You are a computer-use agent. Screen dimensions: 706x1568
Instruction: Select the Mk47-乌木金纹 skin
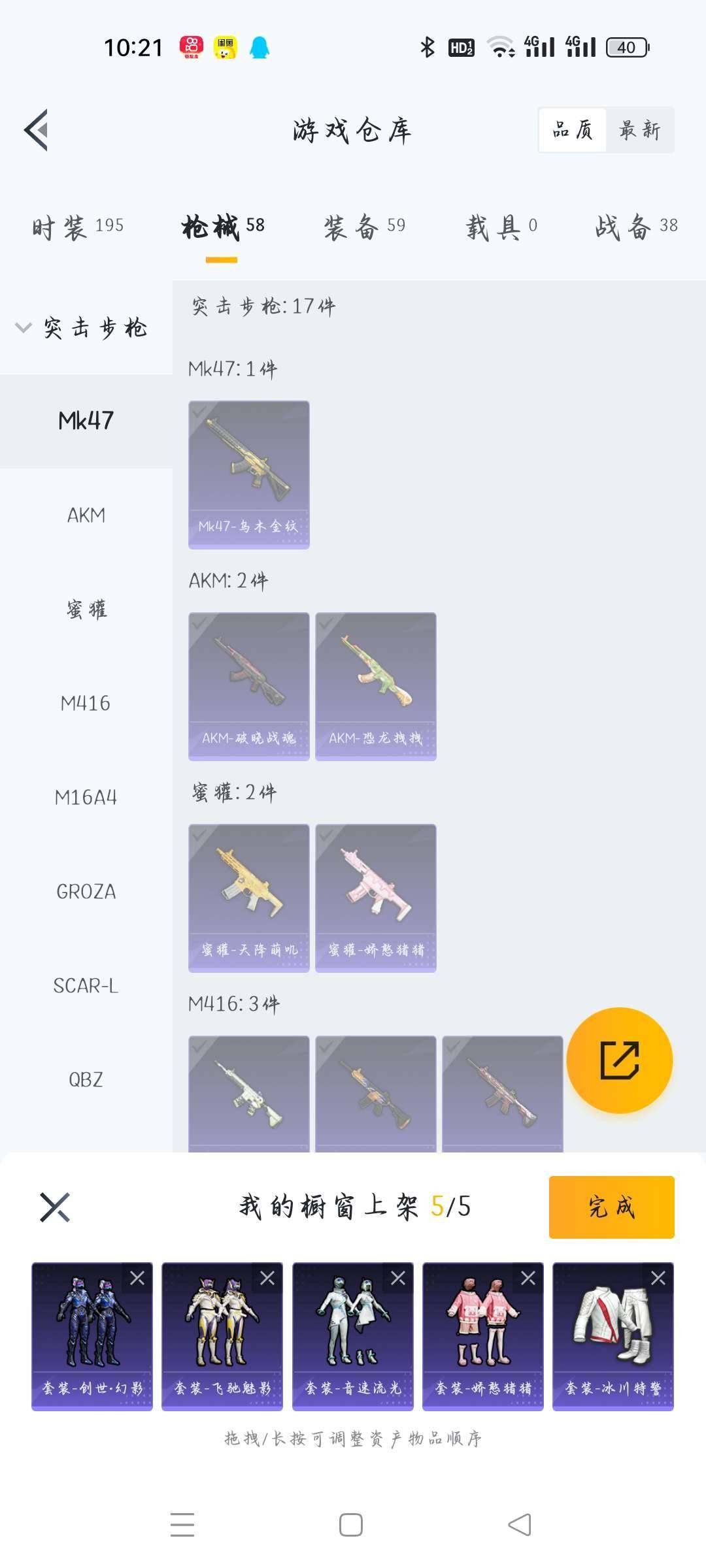click(248, 474)
